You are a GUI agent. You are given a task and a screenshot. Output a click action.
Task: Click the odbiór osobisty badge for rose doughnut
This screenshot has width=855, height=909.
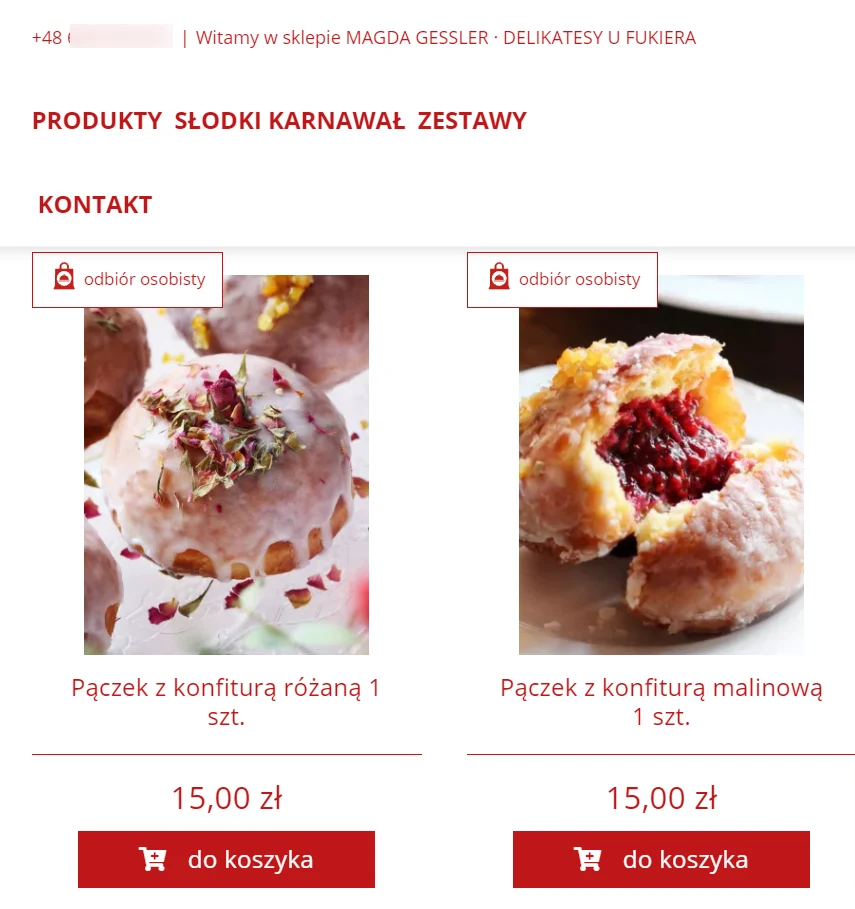click(x=127, y=279)
